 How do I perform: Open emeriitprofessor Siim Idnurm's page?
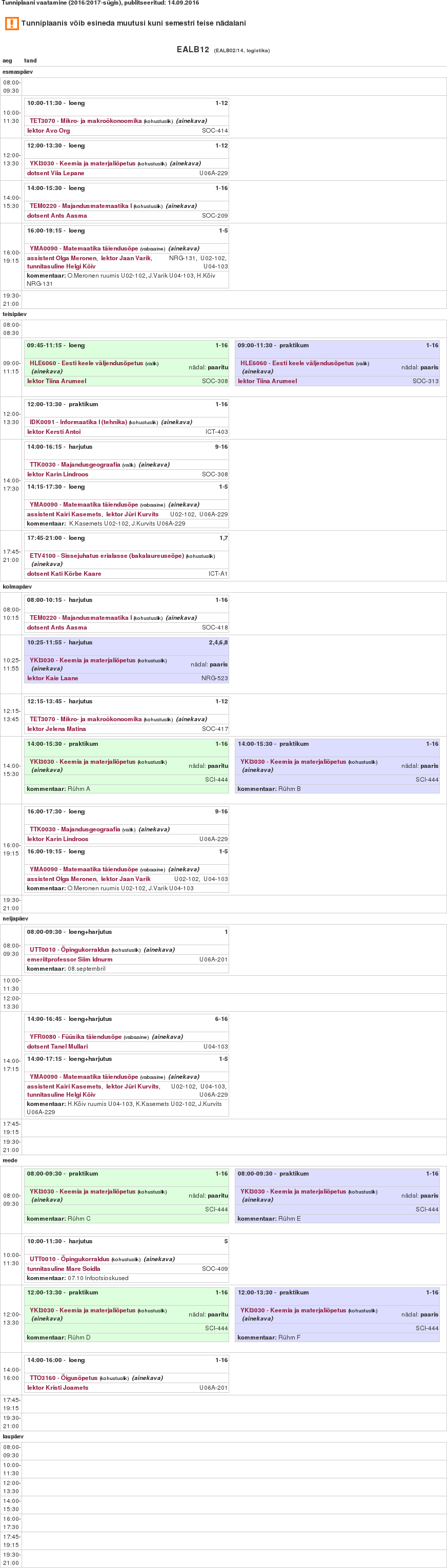point(69,960)
